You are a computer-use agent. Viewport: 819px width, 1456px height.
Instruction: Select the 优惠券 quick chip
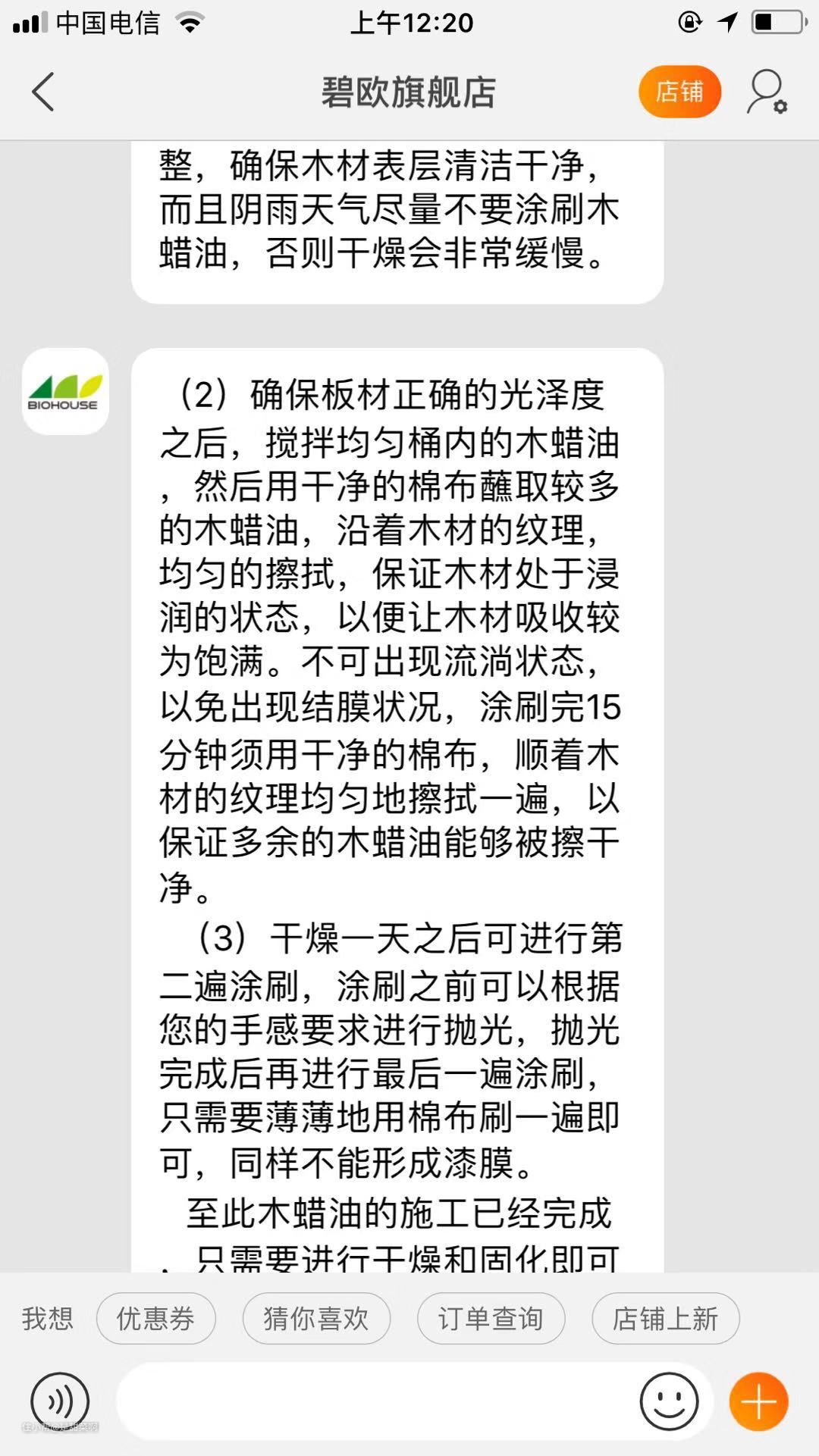pos(155,1319)
